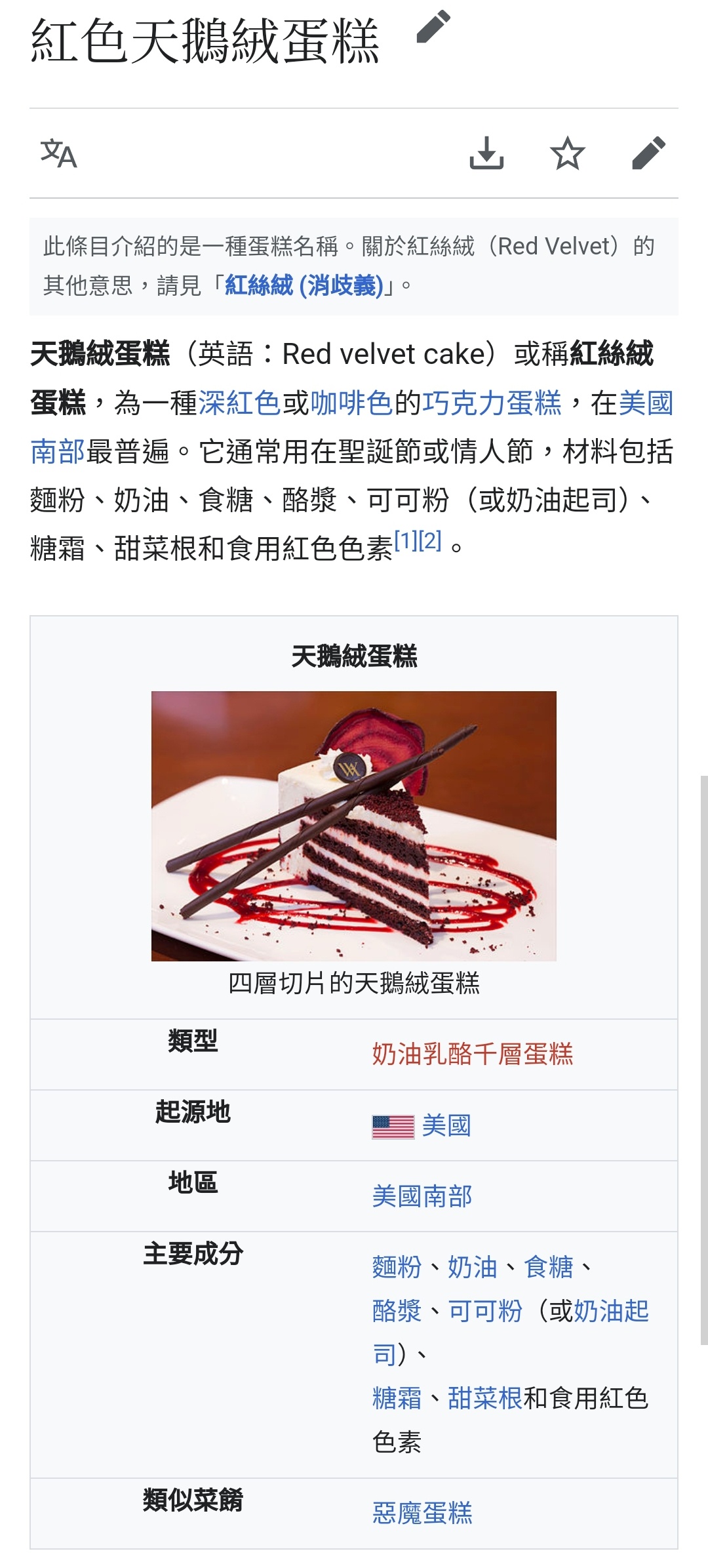Open the 麵粉 ingredient link in infobox

397,1267
